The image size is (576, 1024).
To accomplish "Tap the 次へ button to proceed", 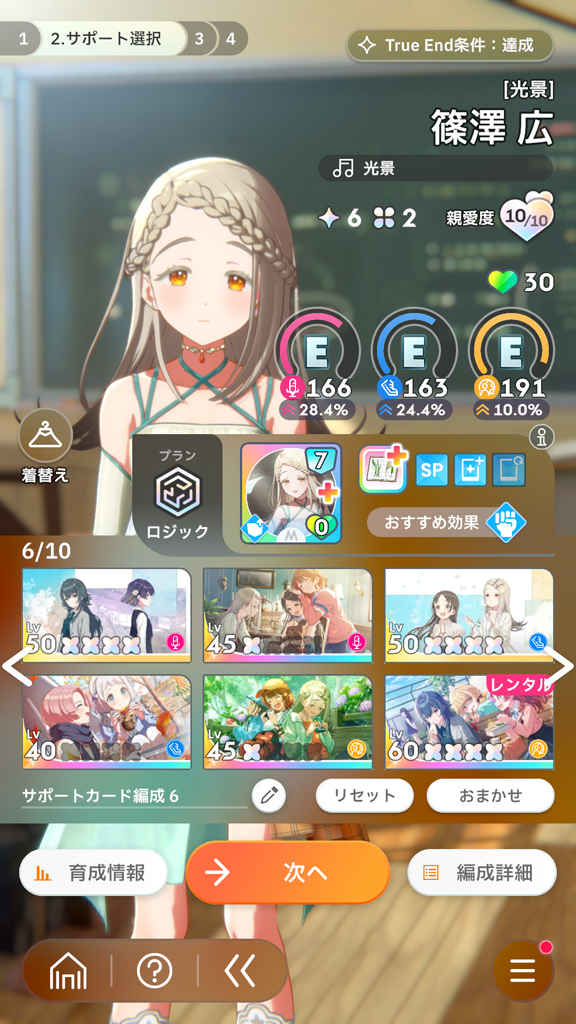I will tap(287, 873).
